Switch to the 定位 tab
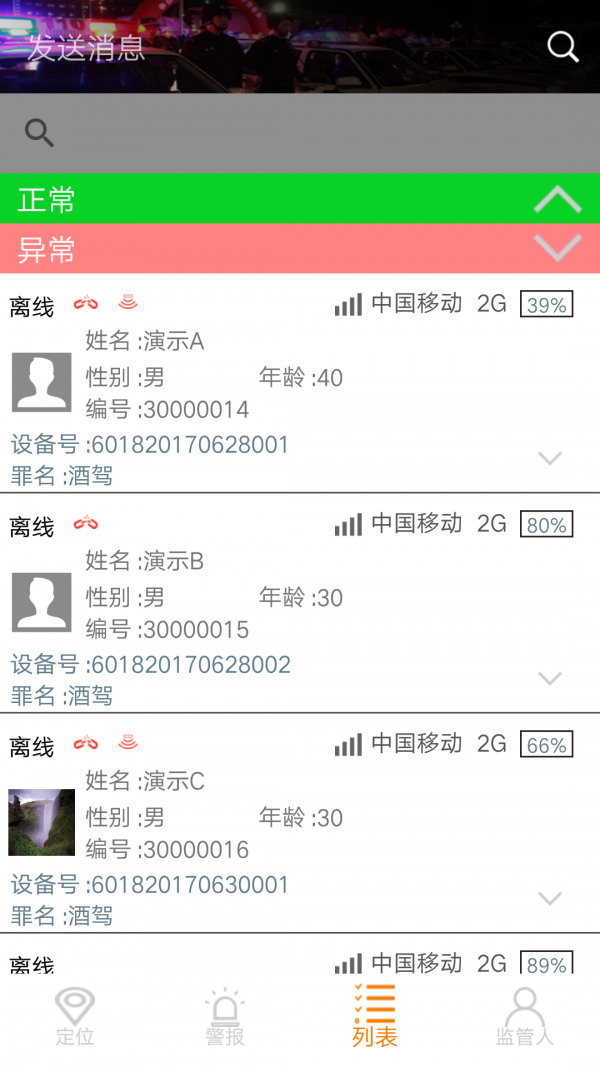This screenshot has width=600, height=1067. pos(75,1016)
